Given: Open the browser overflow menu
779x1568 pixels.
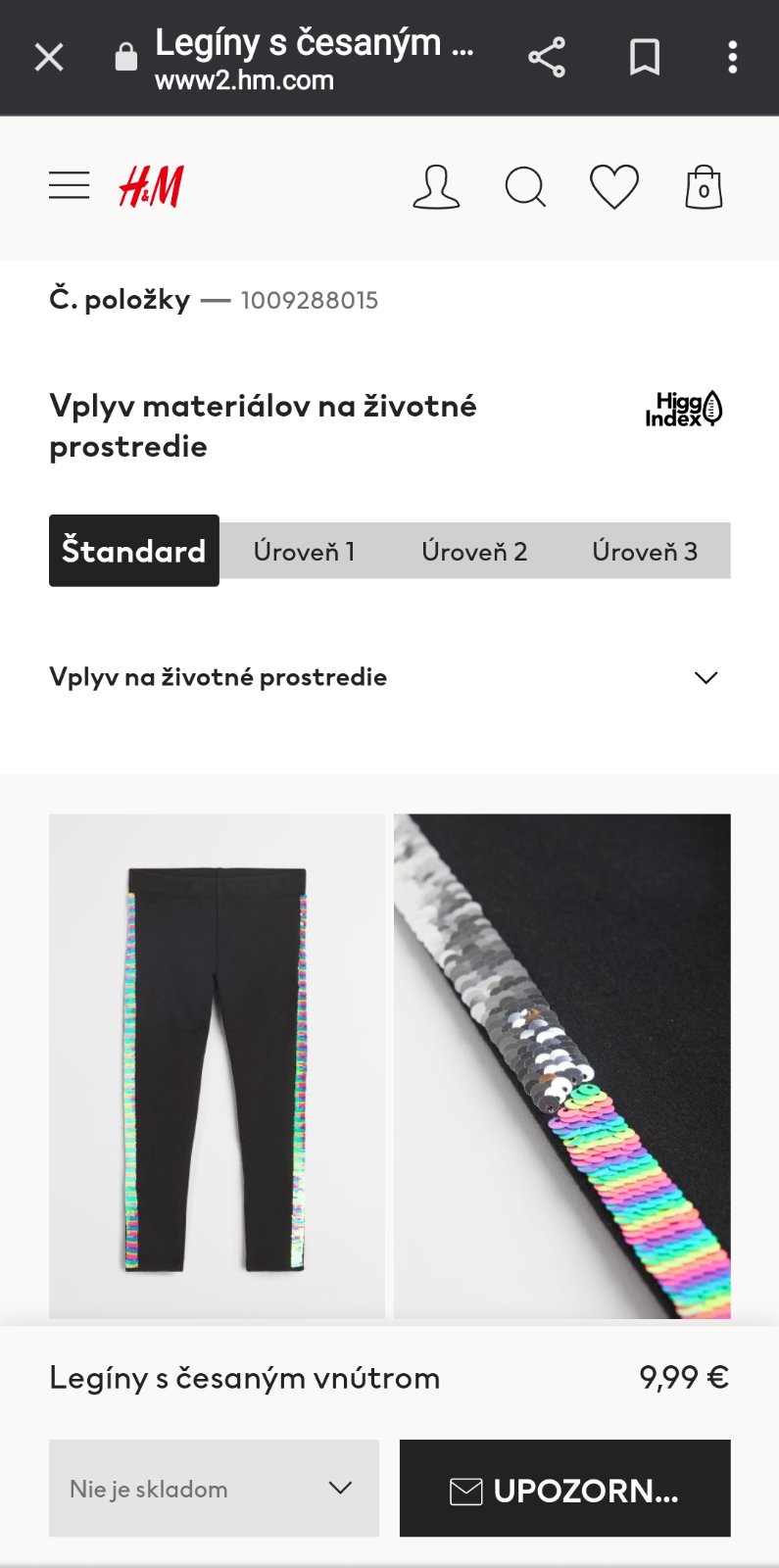Looking at the screenshot, I should click(x=732, y=58).
